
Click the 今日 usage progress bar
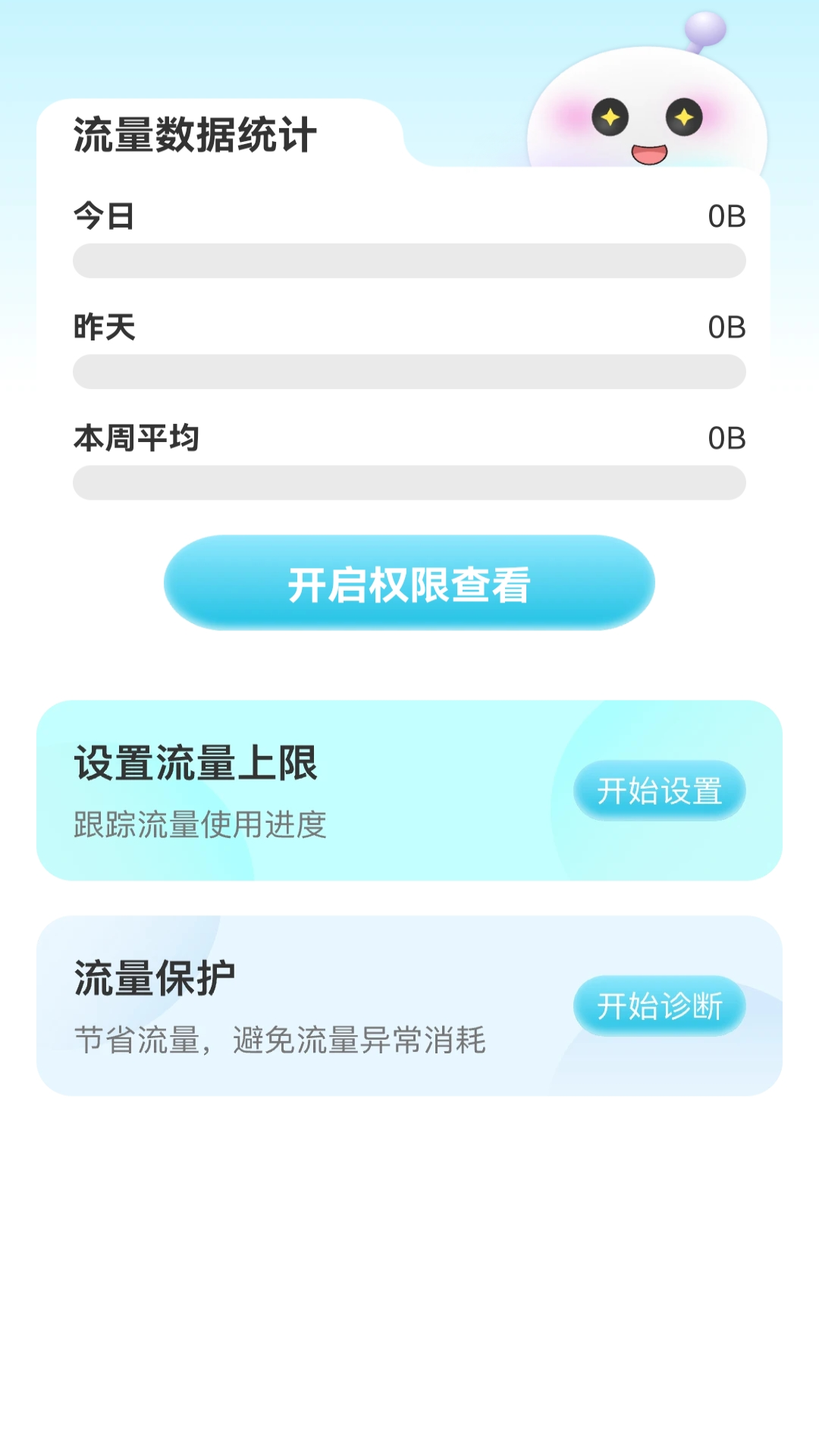409,260
